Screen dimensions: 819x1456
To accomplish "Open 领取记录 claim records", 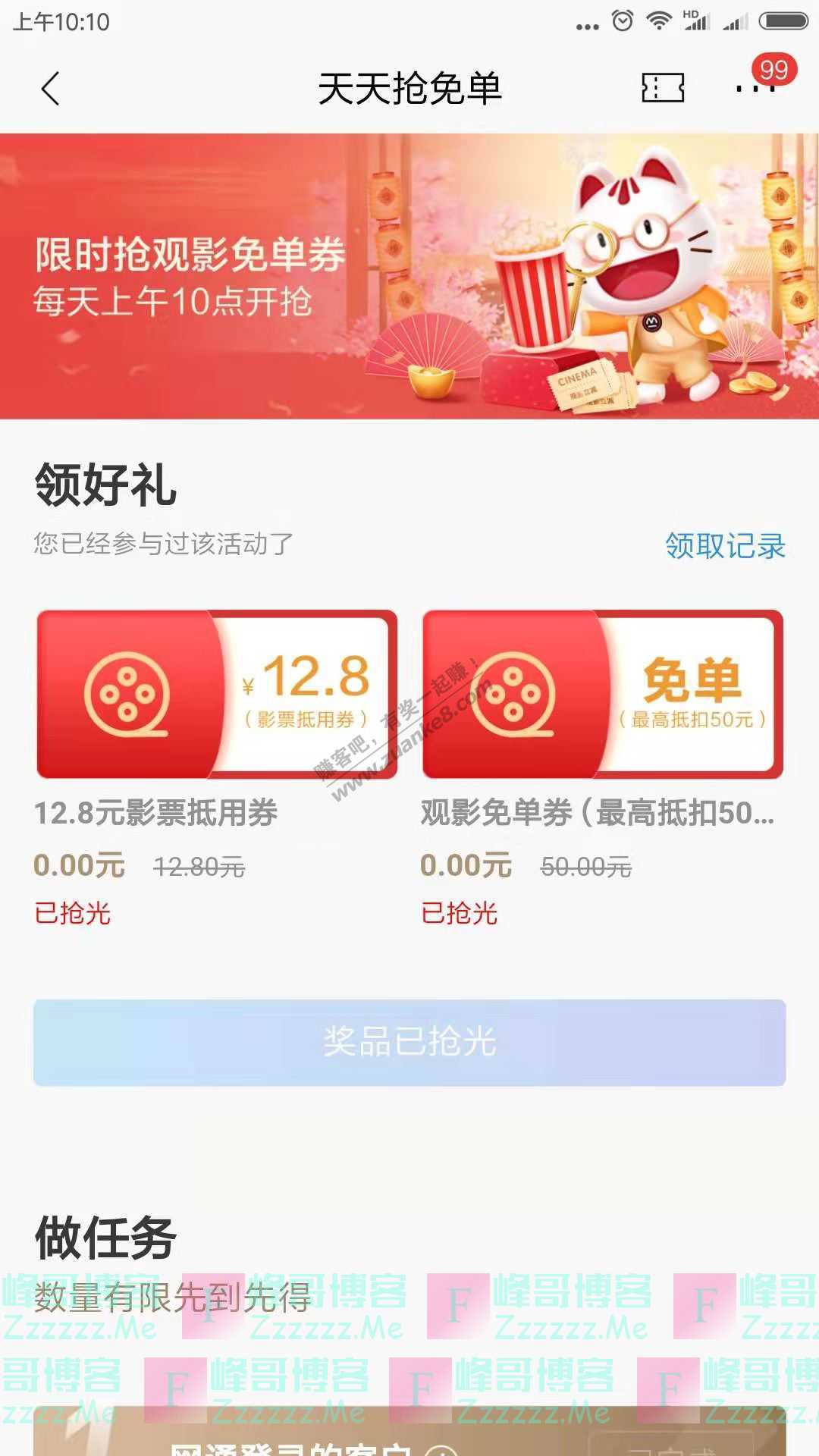I will click(x=724, y=546).
